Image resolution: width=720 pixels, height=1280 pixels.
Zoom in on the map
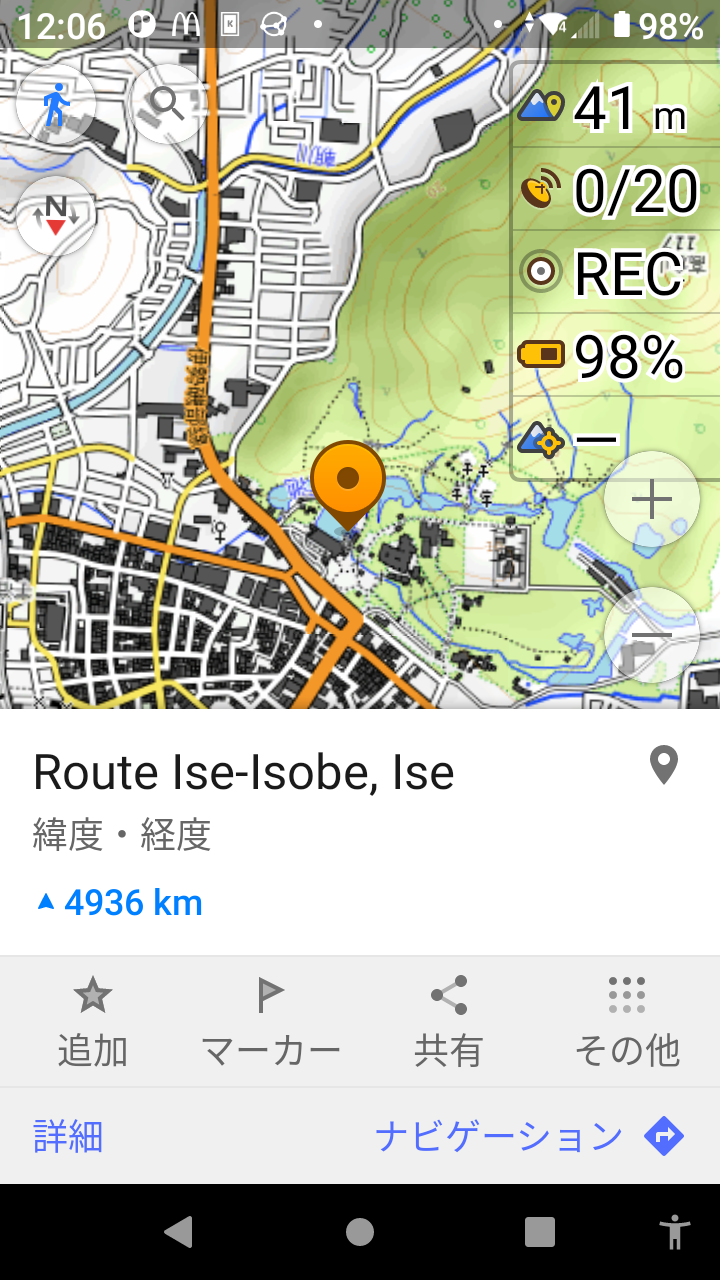(x=651, y=499)
